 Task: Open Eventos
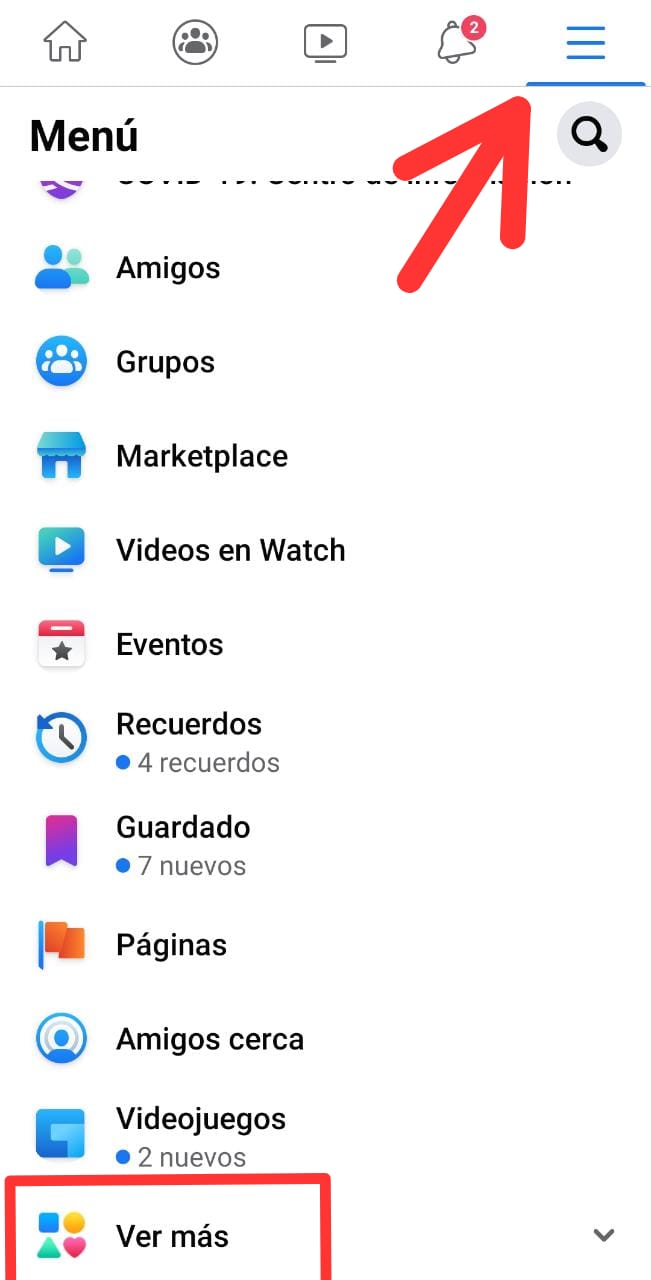[325, 644]
